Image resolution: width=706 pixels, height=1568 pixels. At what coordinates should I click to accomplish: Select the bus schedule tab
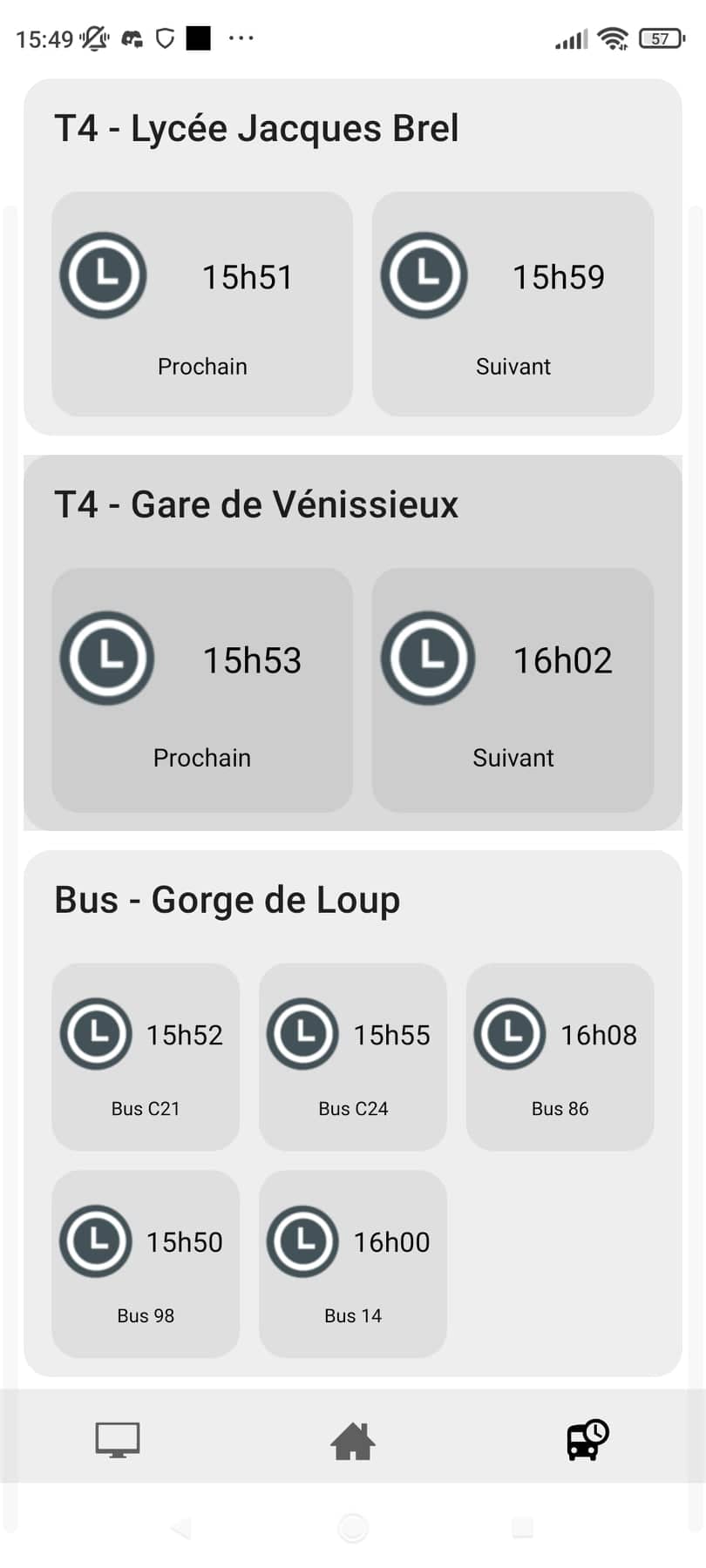pos(587,1440)
